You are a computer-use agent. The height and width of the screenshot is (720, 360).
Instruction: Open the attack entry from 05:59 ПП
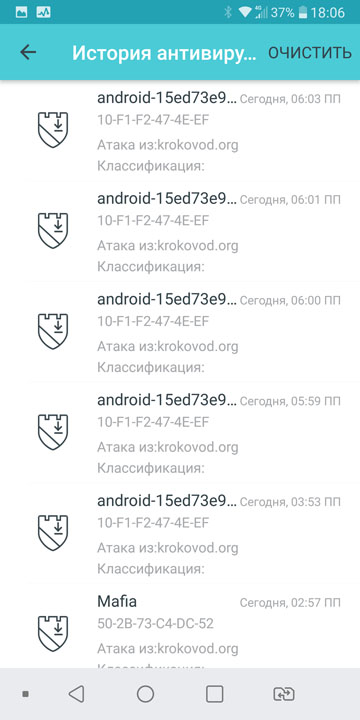tap(180, 433)
